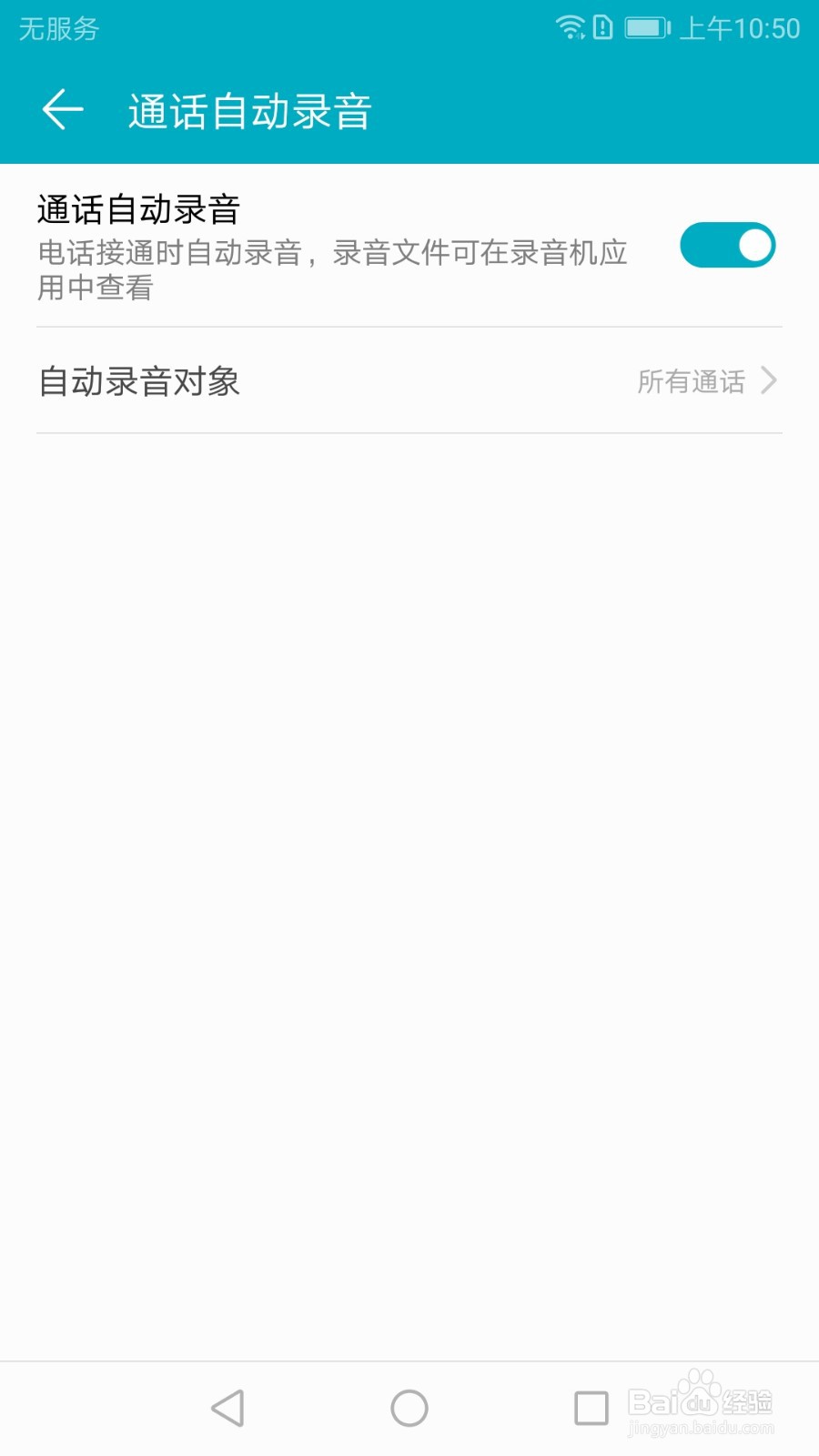Tap the Home circle navigation button

click(409, 1407)
